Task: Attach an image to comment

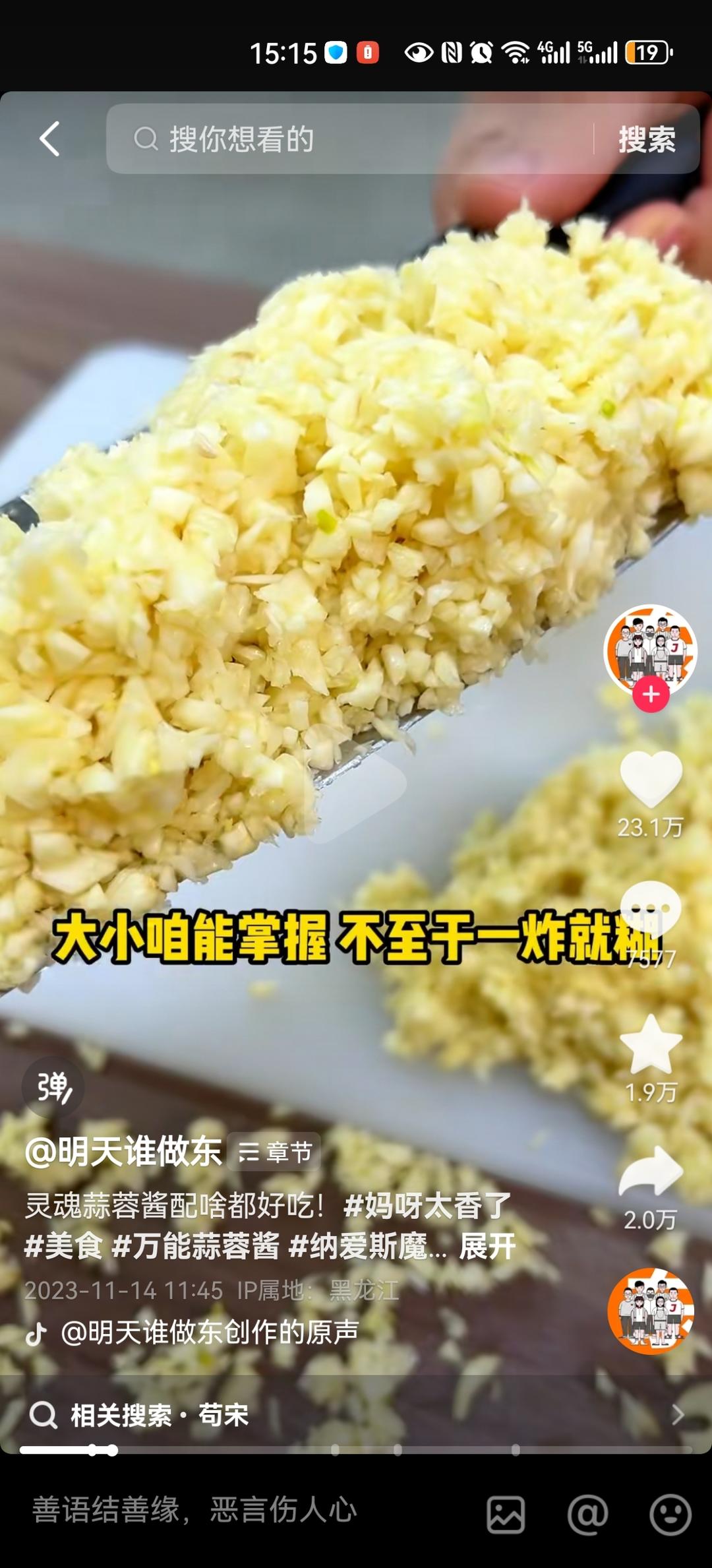Action: tap(506, 1514)
